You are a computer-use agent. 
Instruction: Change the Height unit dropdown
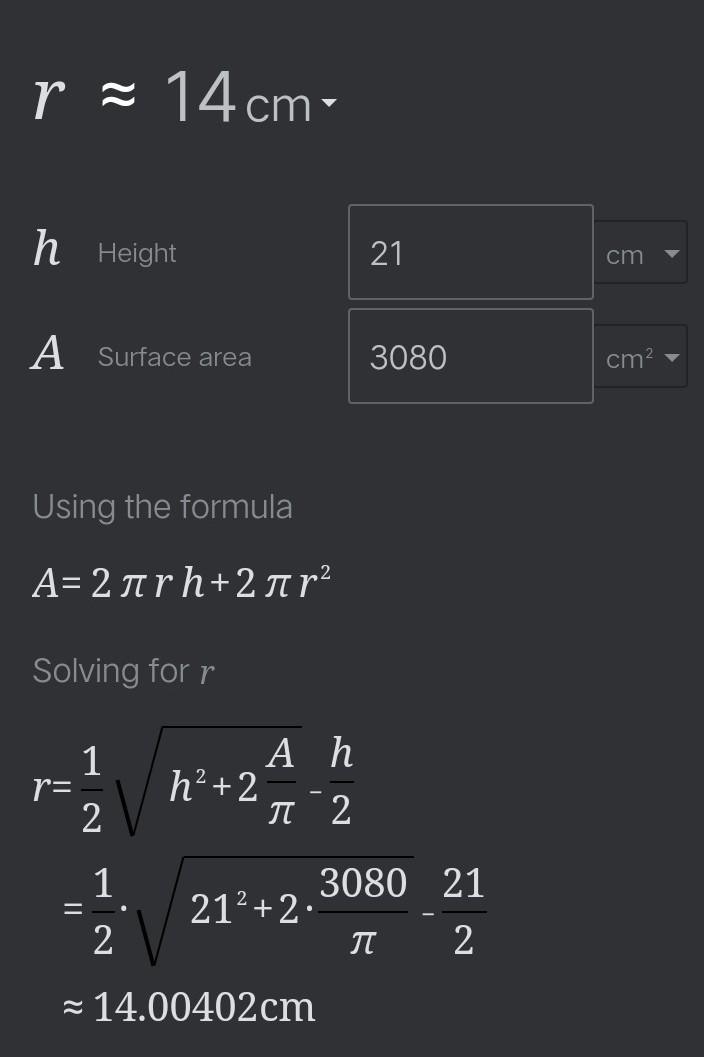click(x=643, y=253)
